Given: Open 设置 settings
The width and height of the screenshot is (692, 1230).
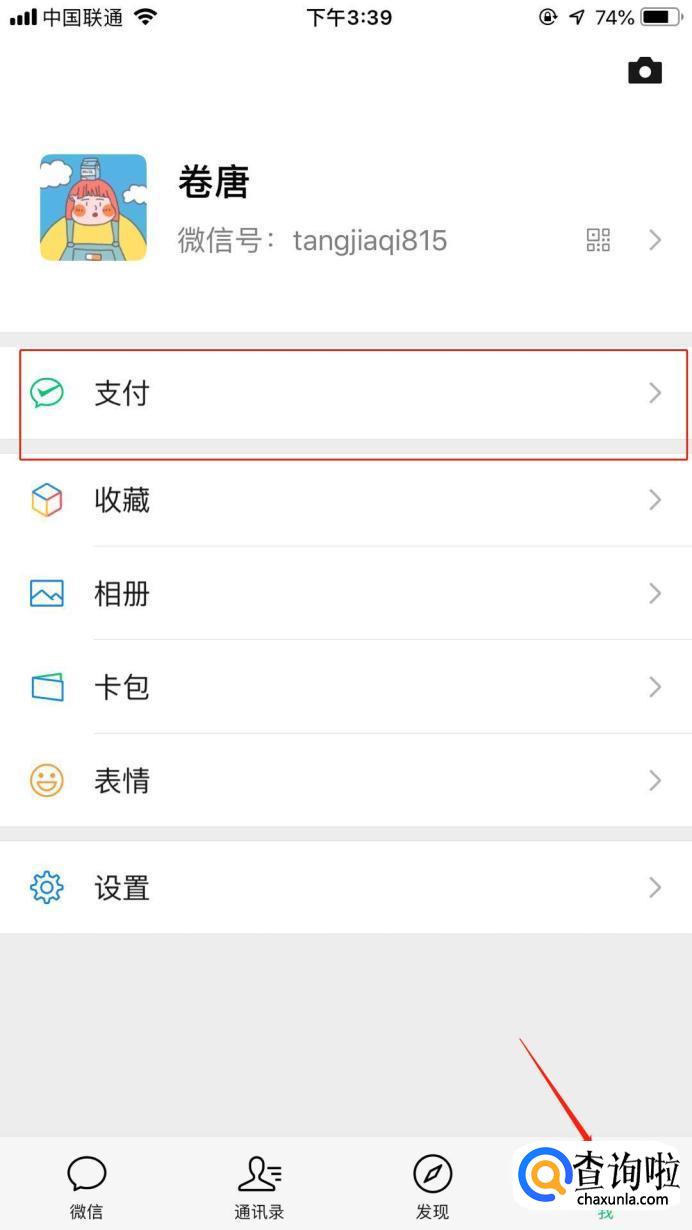Looking at the screenshot, I should [x=346, y=887].
